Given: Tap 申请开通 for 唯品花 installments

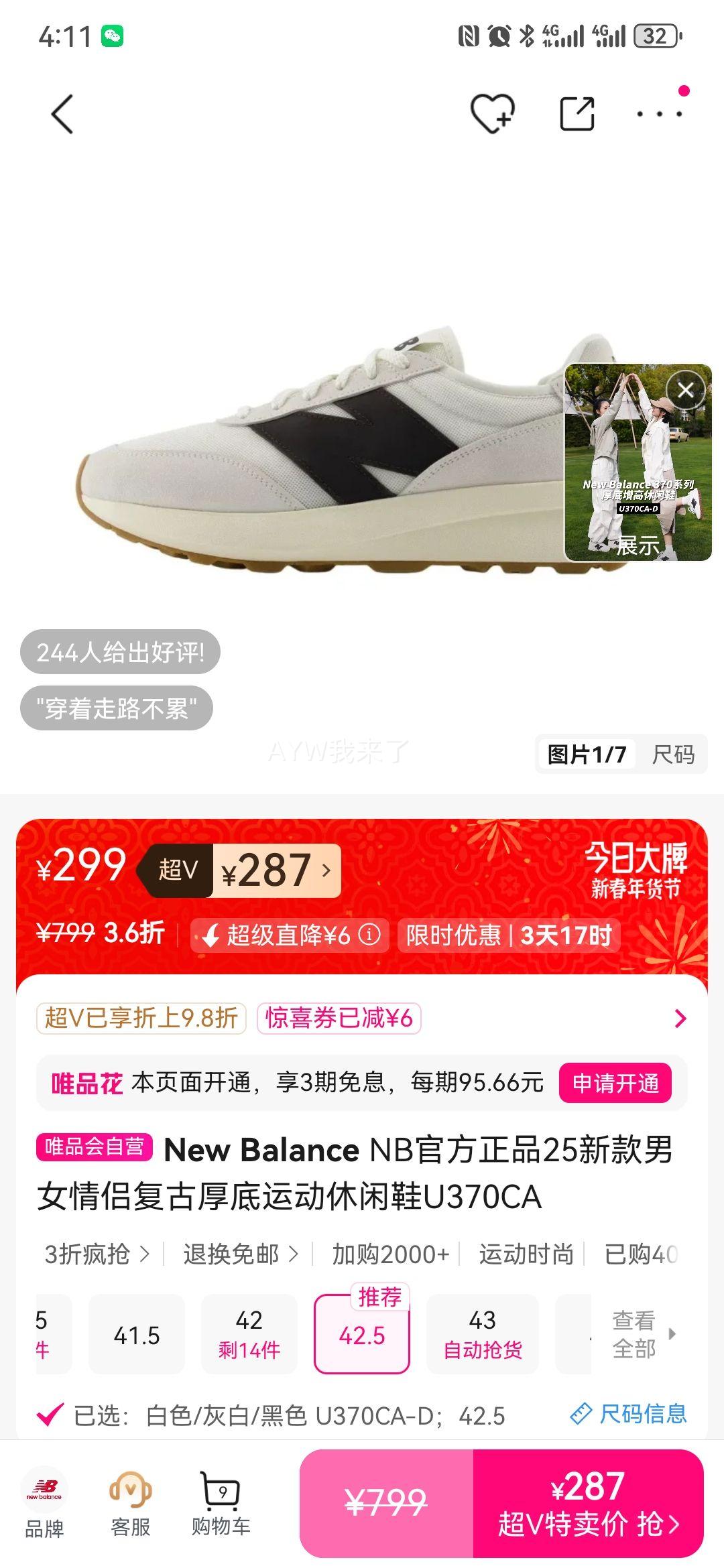Looking at the screenshot, I should 616,1083.
